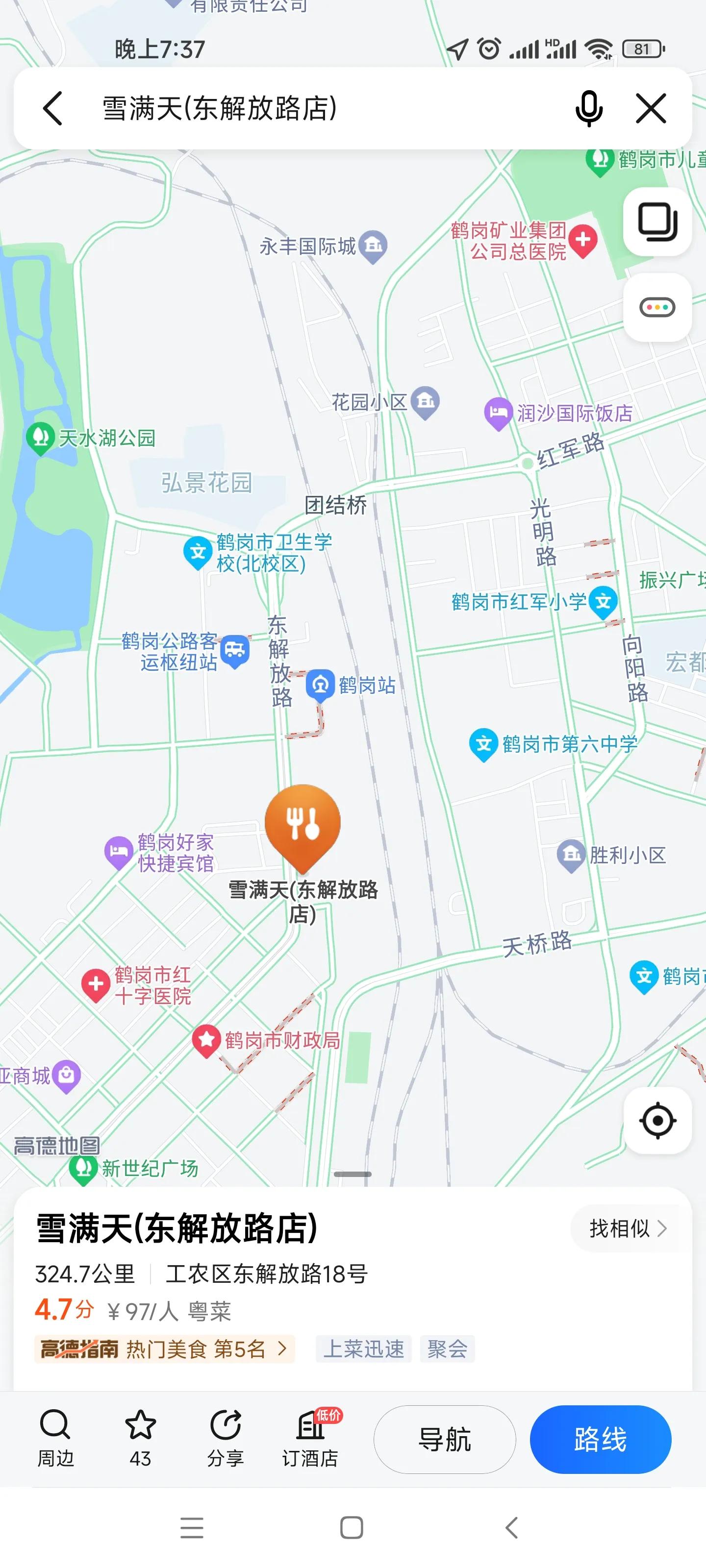Expand the place card drag handle
The width and height of the screenshot is (706, 1568).
pos(353,1174)
